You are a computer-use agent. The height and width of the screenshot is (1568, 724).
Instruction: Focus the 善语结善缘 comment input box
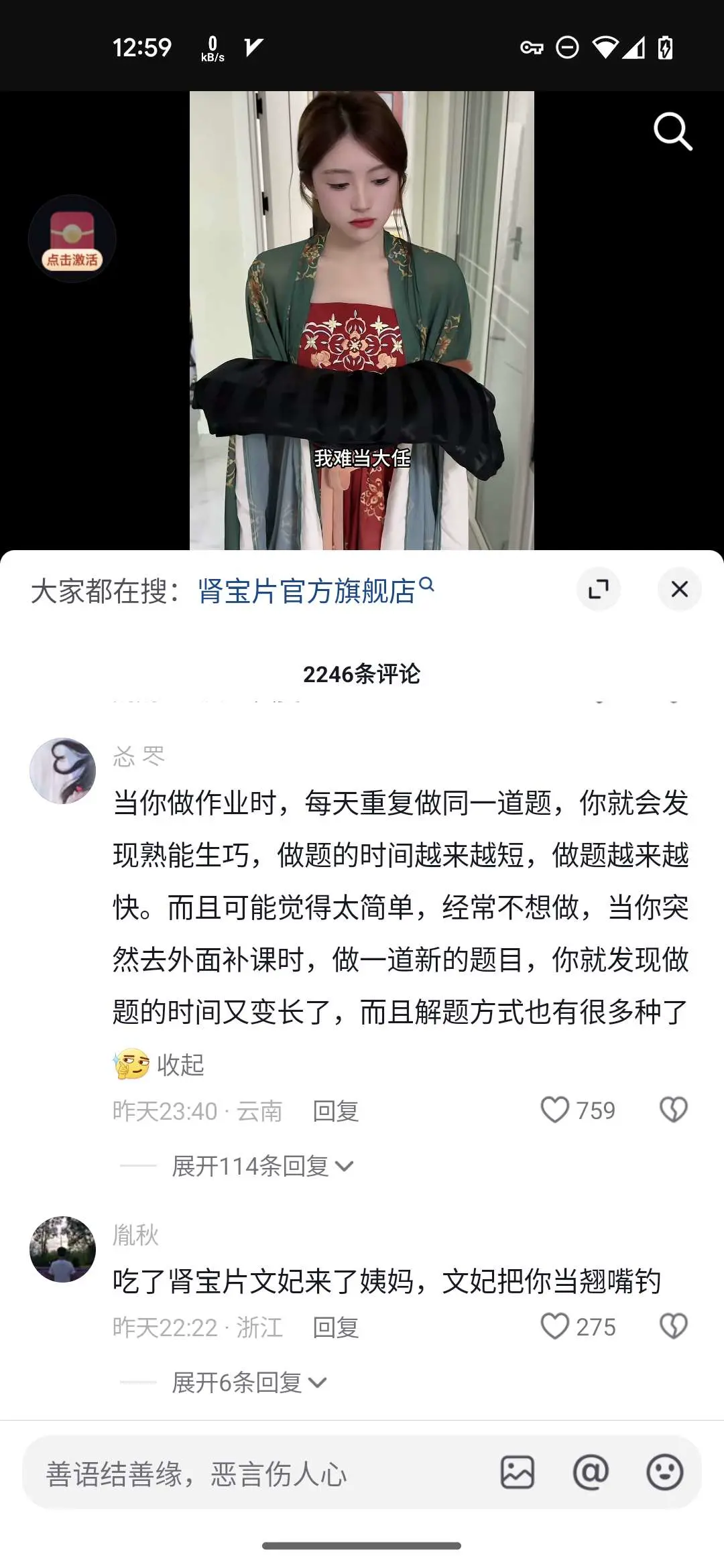pyautogui.click(x=255, y=1474)
